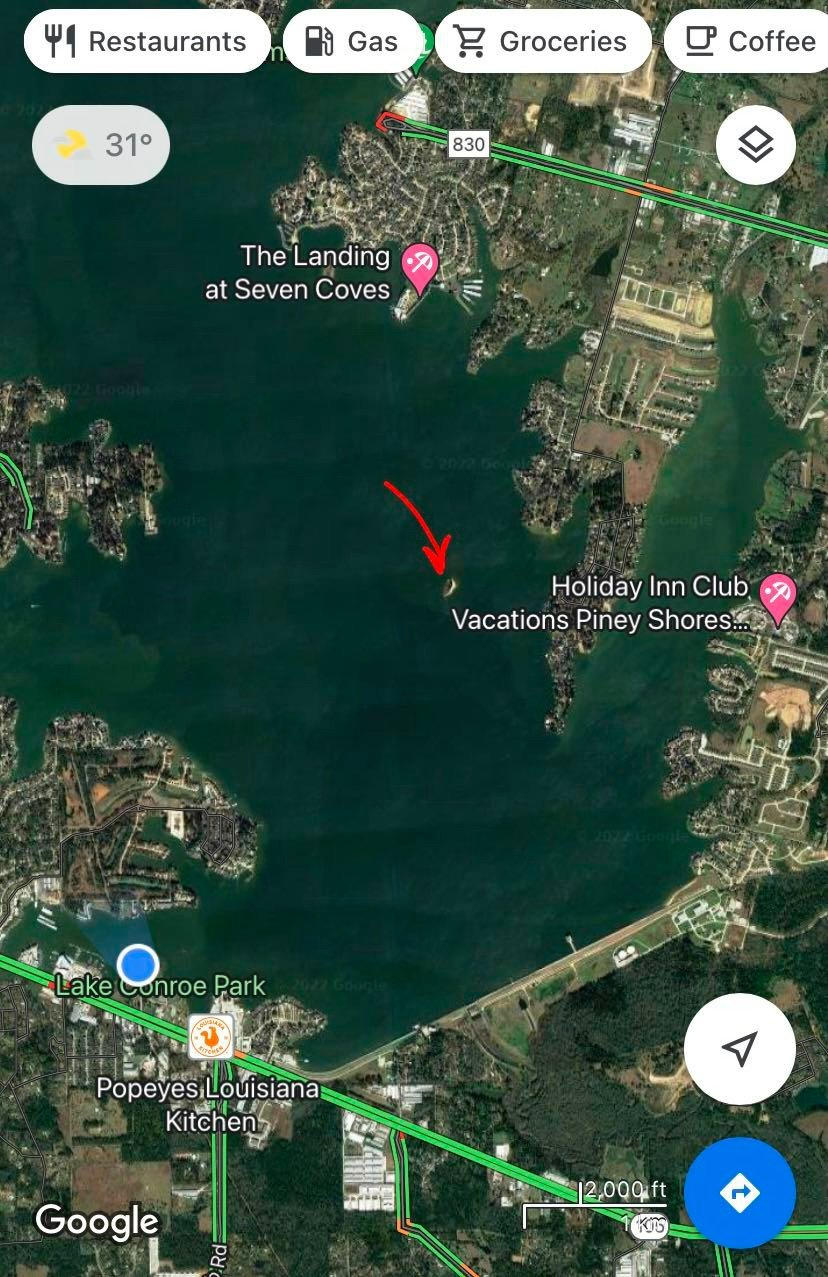The height and width of the screenshot is (1277, 828).
Task: Select the Restaurants chip
Action: click(x=147, y=41)
